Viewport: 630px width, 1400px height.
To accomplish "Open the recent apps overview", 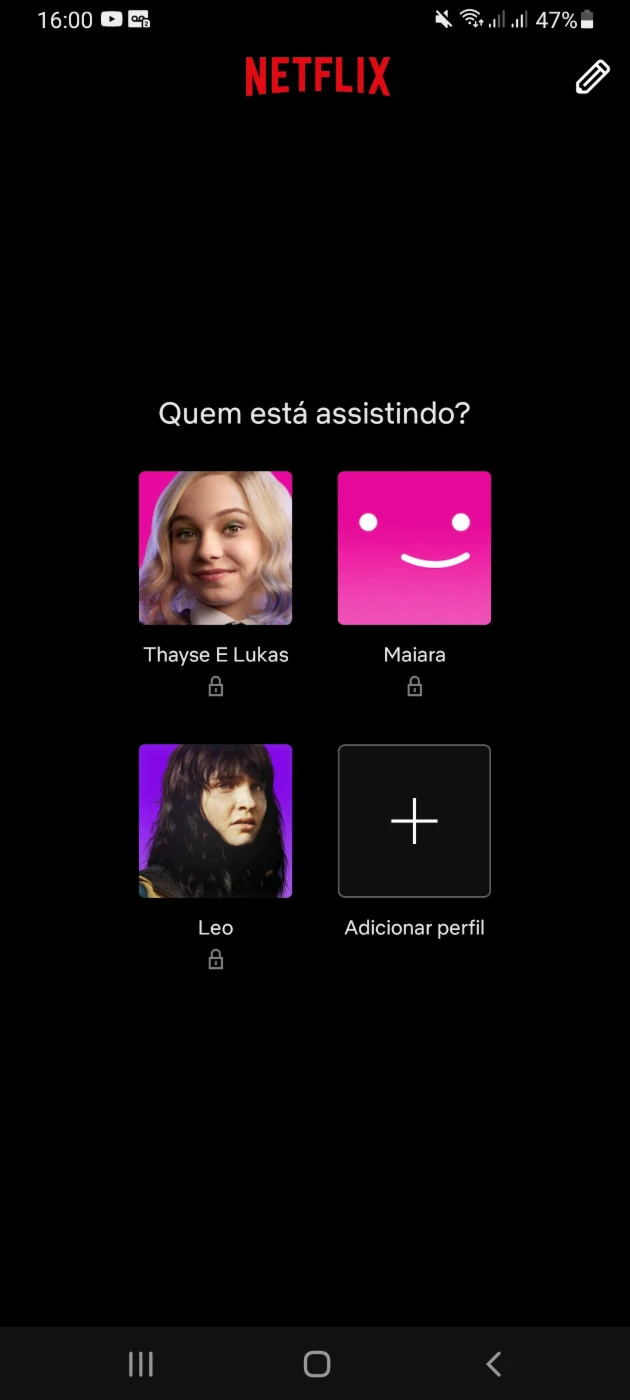I will click(141, 1363).
